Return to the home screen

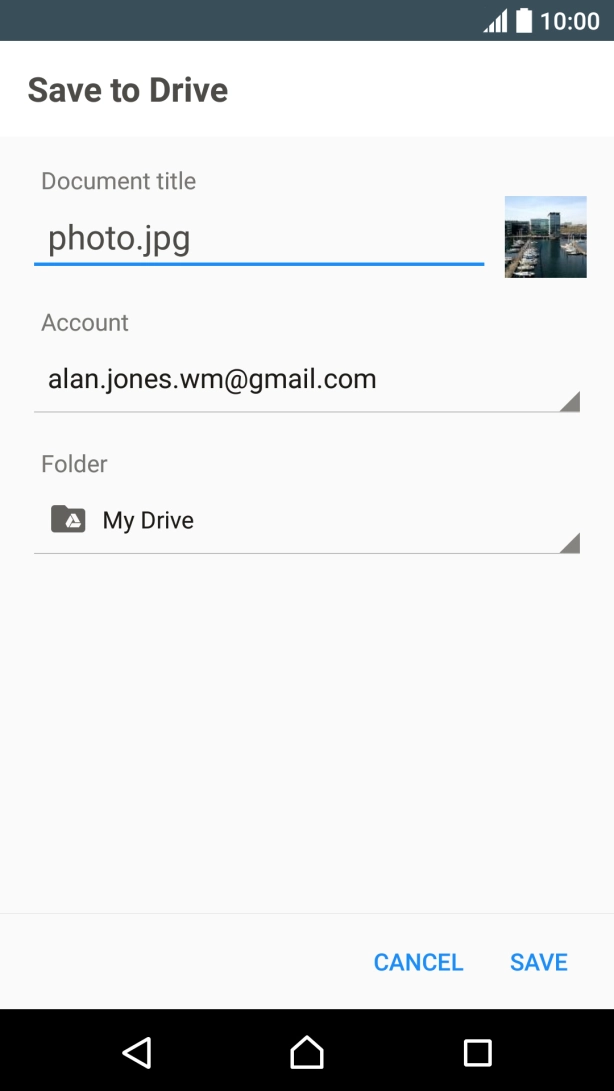(x=307, y=1052)
